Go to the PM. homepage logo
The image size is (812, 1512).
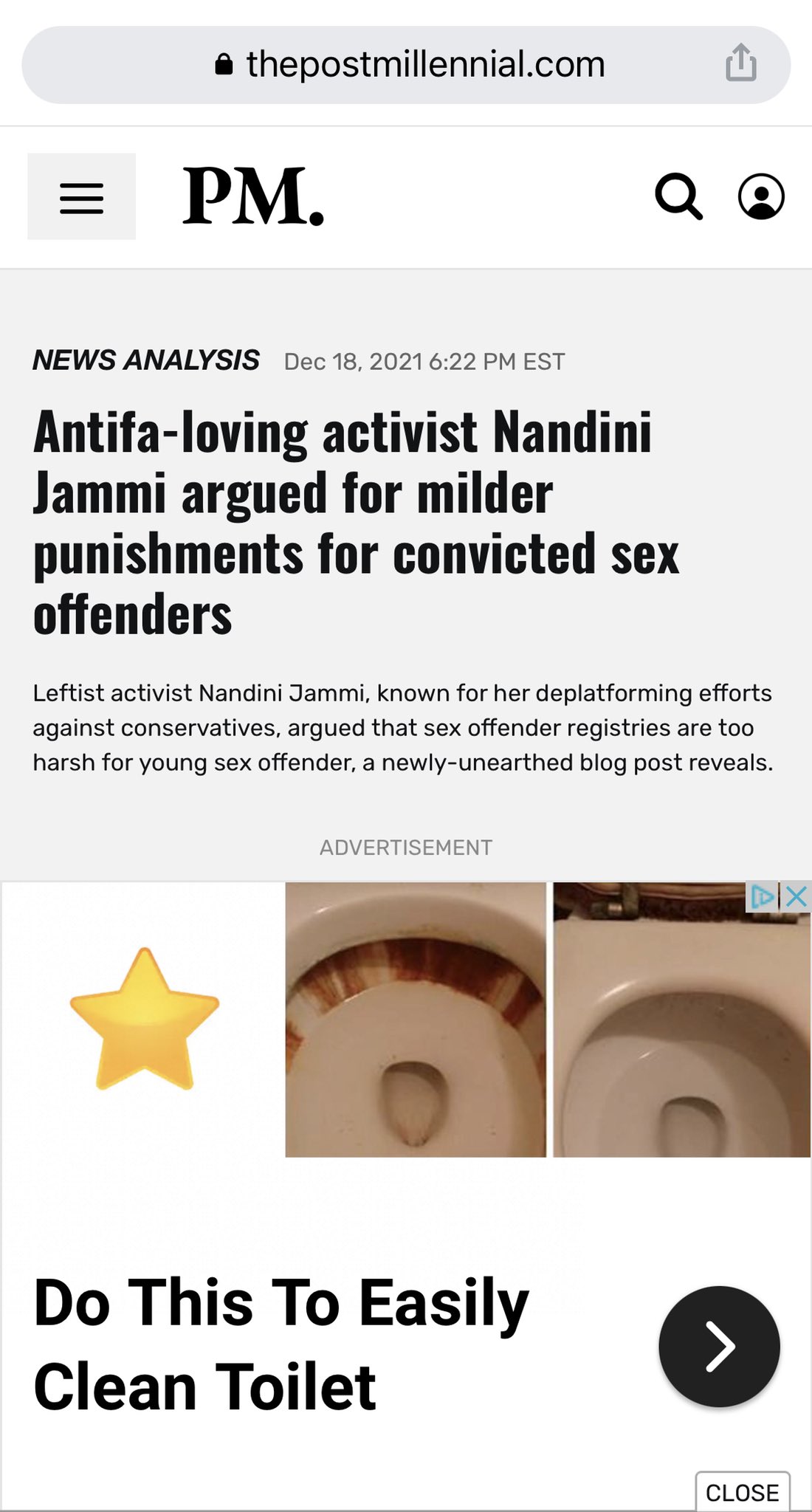pyautogui.click(x=252, y=196)
